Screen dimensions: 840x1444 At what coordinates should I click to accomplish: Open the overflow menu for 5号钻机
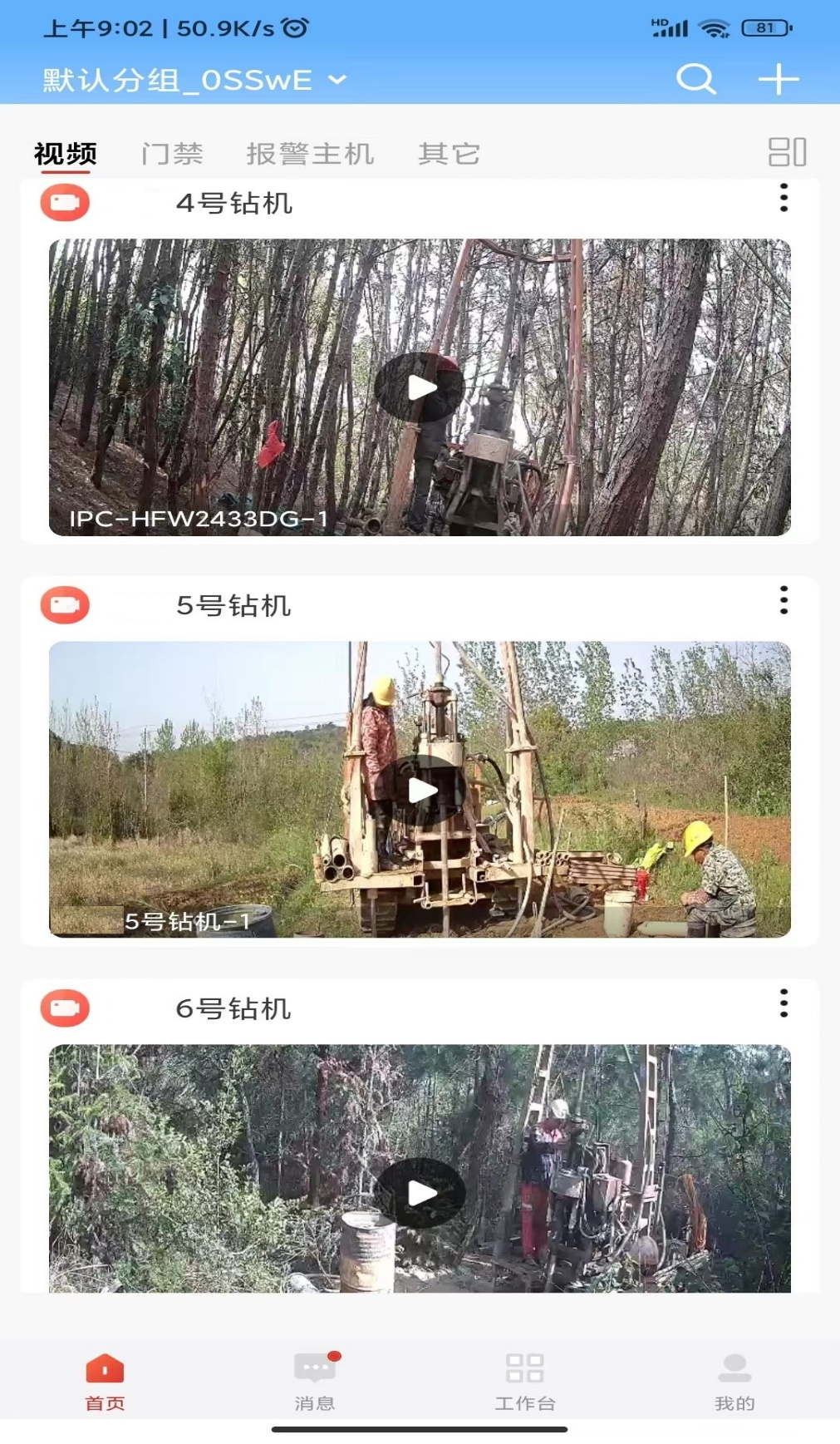click(783, 600)
